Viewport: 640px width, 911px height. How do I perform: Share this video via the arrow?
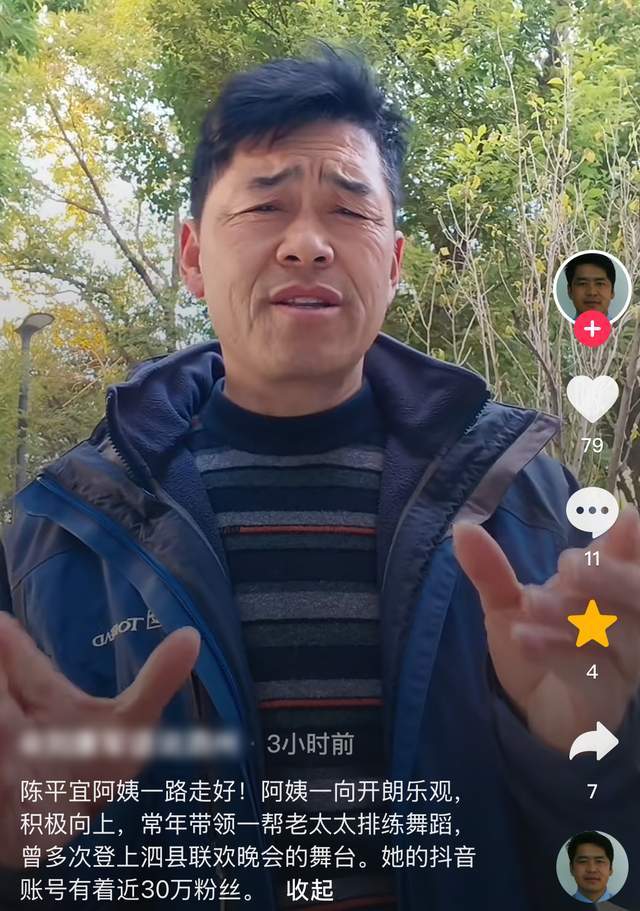click(592, 742)
